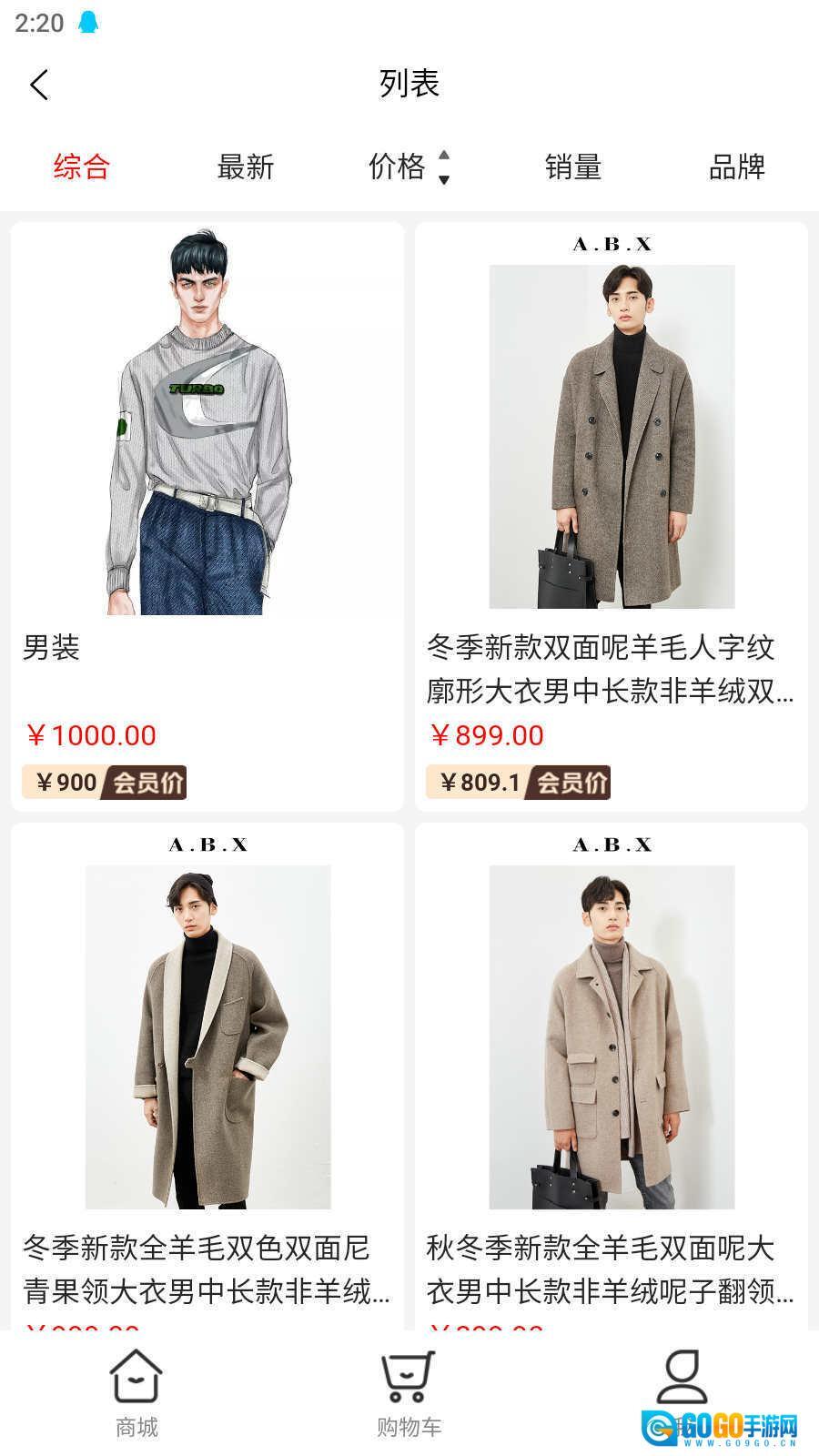Viewport: 819px width, 1456px height.
Task: Switch to the 最新 sort tab
Action: [245, 167]
